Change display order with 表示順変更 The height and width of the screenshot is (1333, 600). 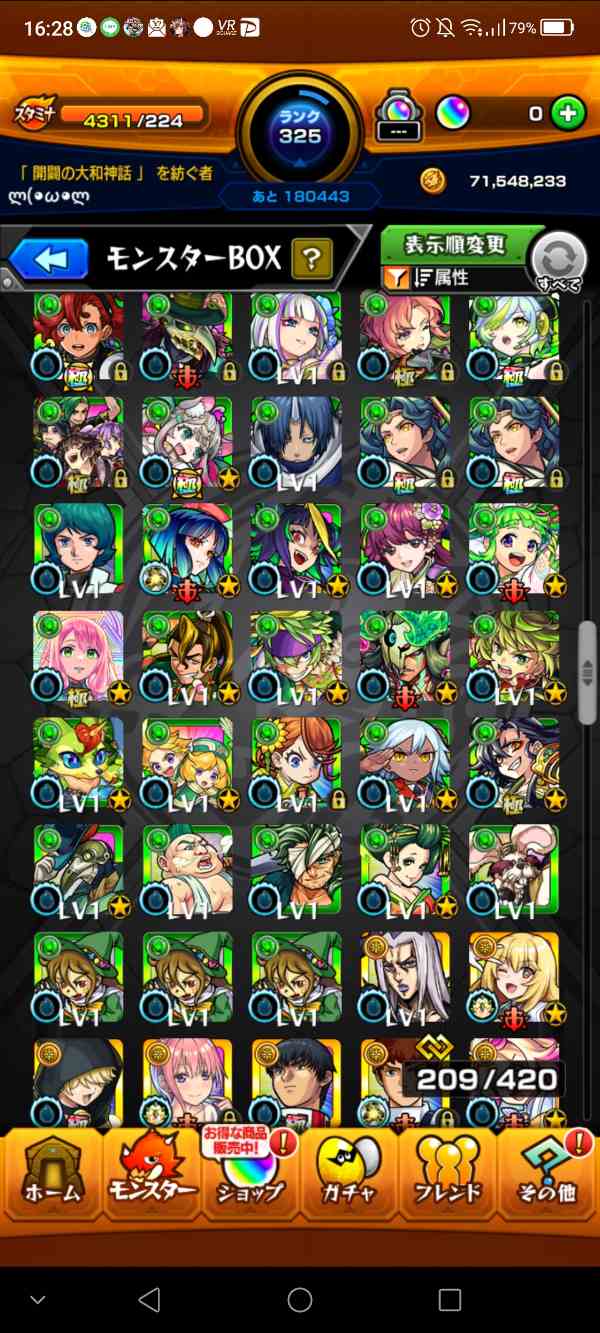[x=455, y=244]
